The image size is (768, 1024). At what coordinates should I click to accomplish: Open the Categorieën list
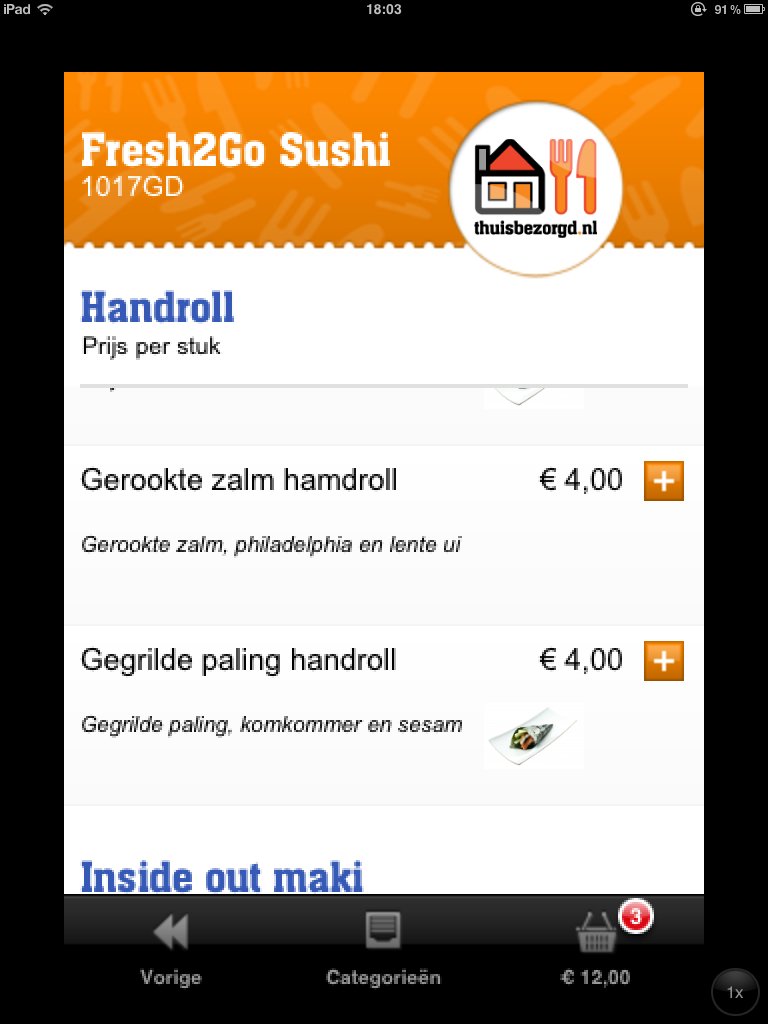[383, 948]
